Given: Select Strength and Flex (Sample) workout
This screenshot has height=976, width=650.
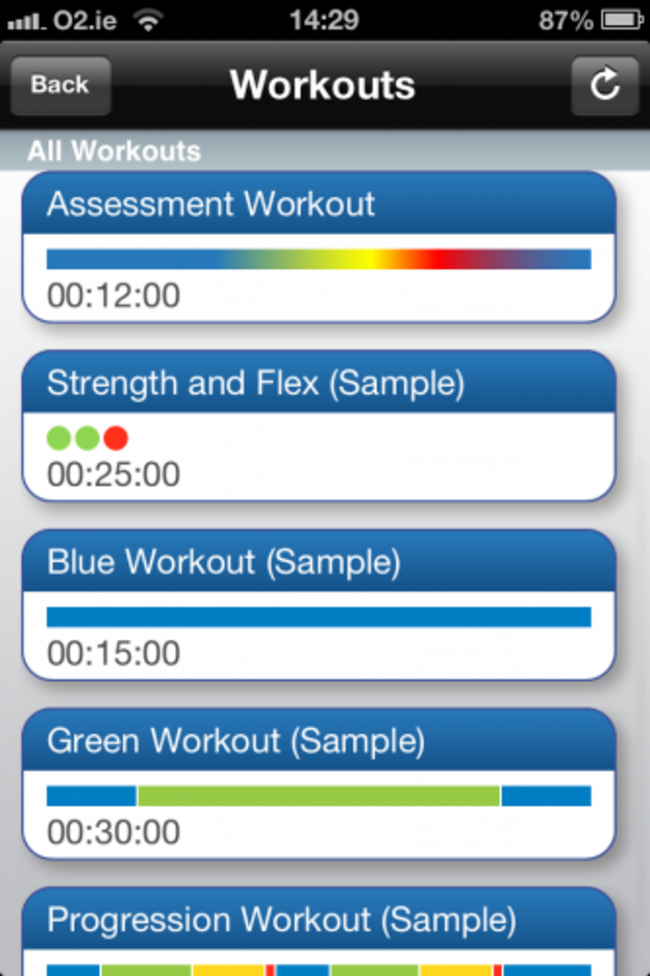Looking at the screenshot, I should coord(319,426).
